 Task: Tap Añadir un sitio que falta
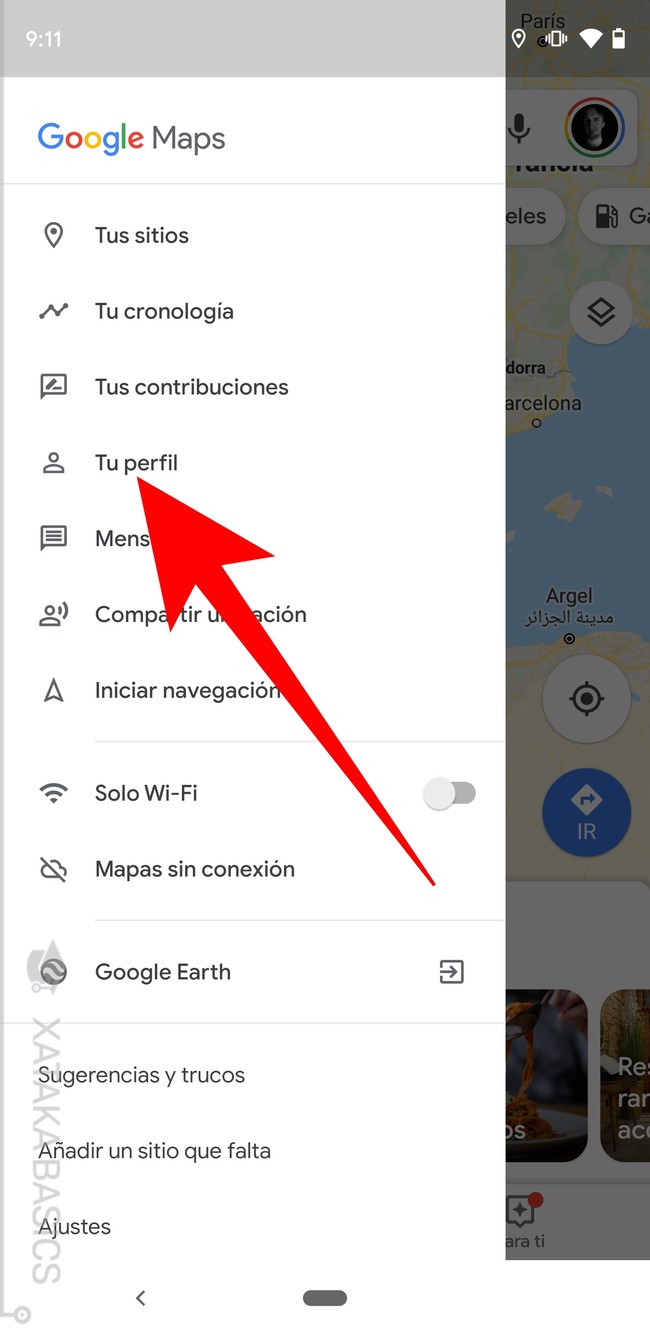tap(154, 1152)
